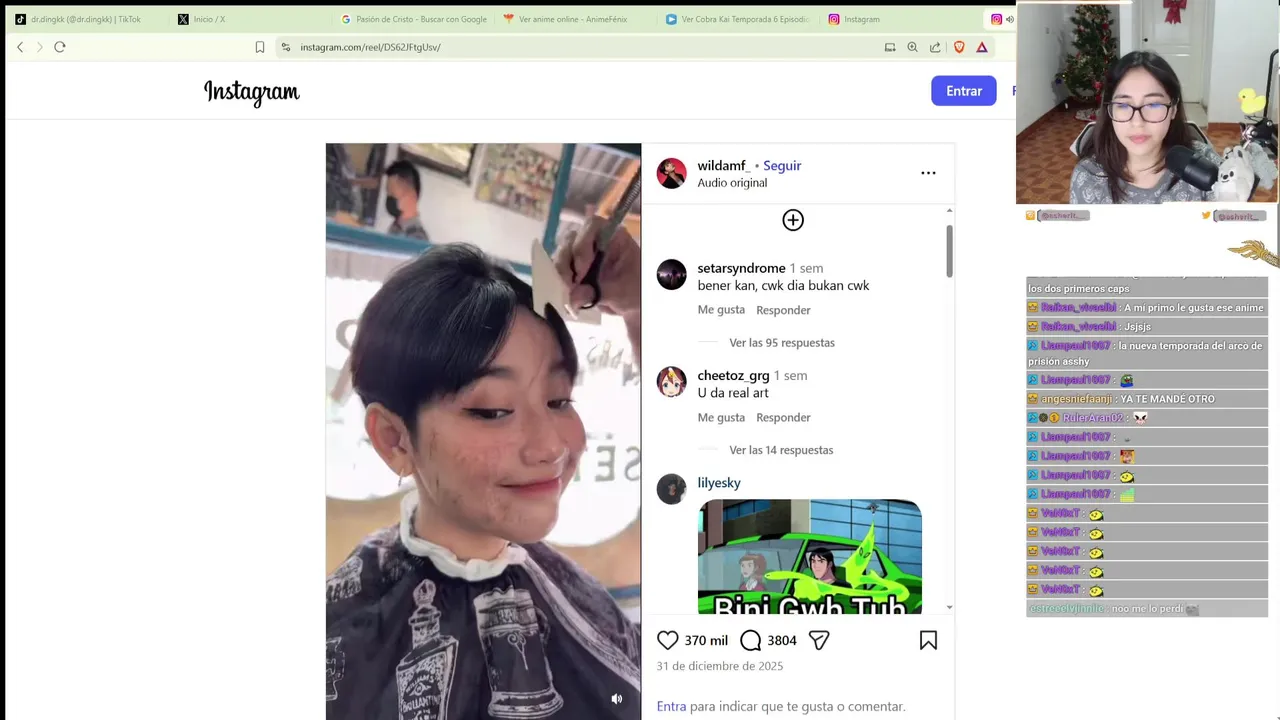This screenshot has width=1280, height=720.
Task: View the 95 replies to setarsyndrome's comment
Action: pos(781,343)
